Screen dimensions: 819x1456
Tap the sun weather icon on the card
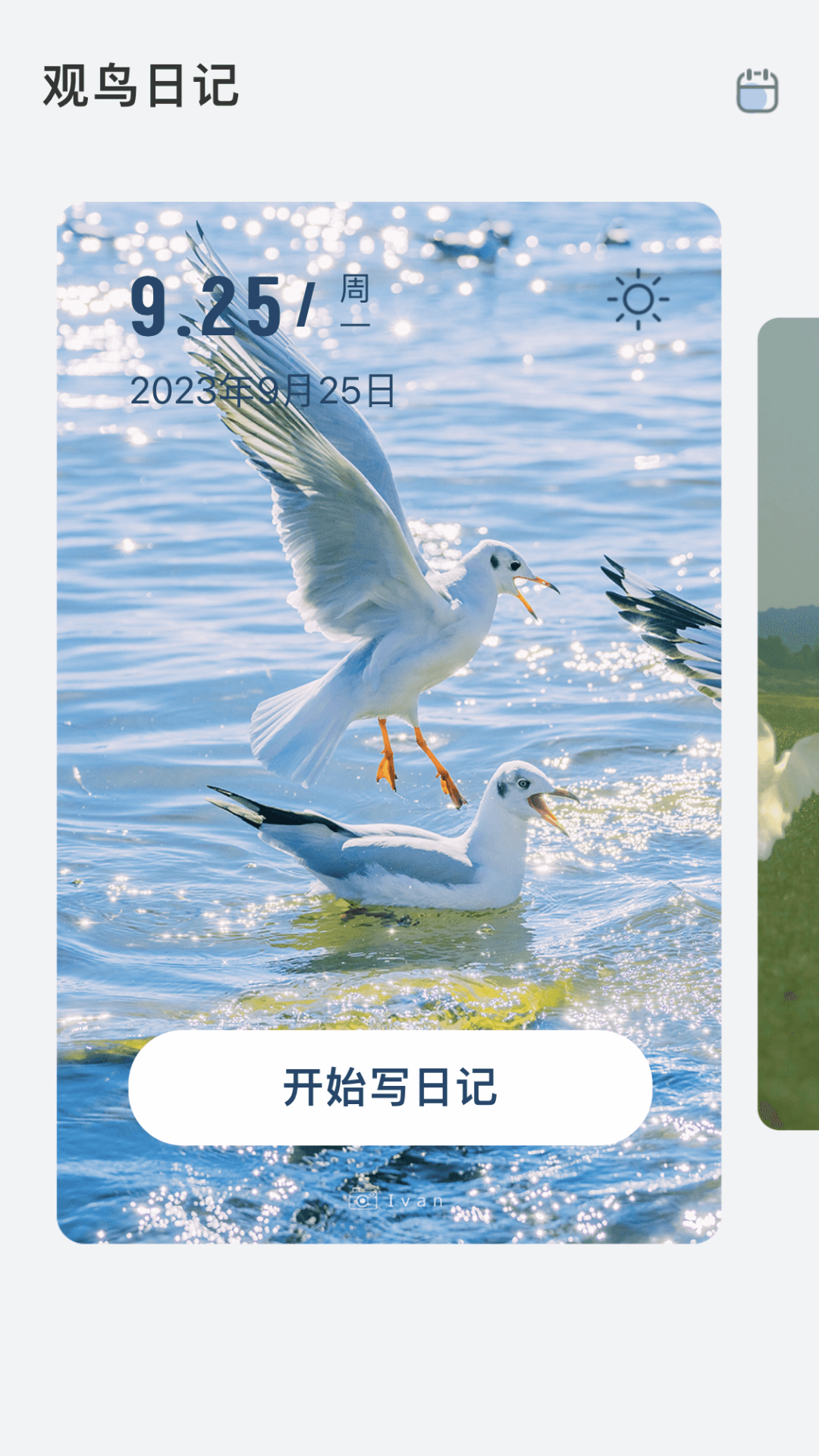638,300
